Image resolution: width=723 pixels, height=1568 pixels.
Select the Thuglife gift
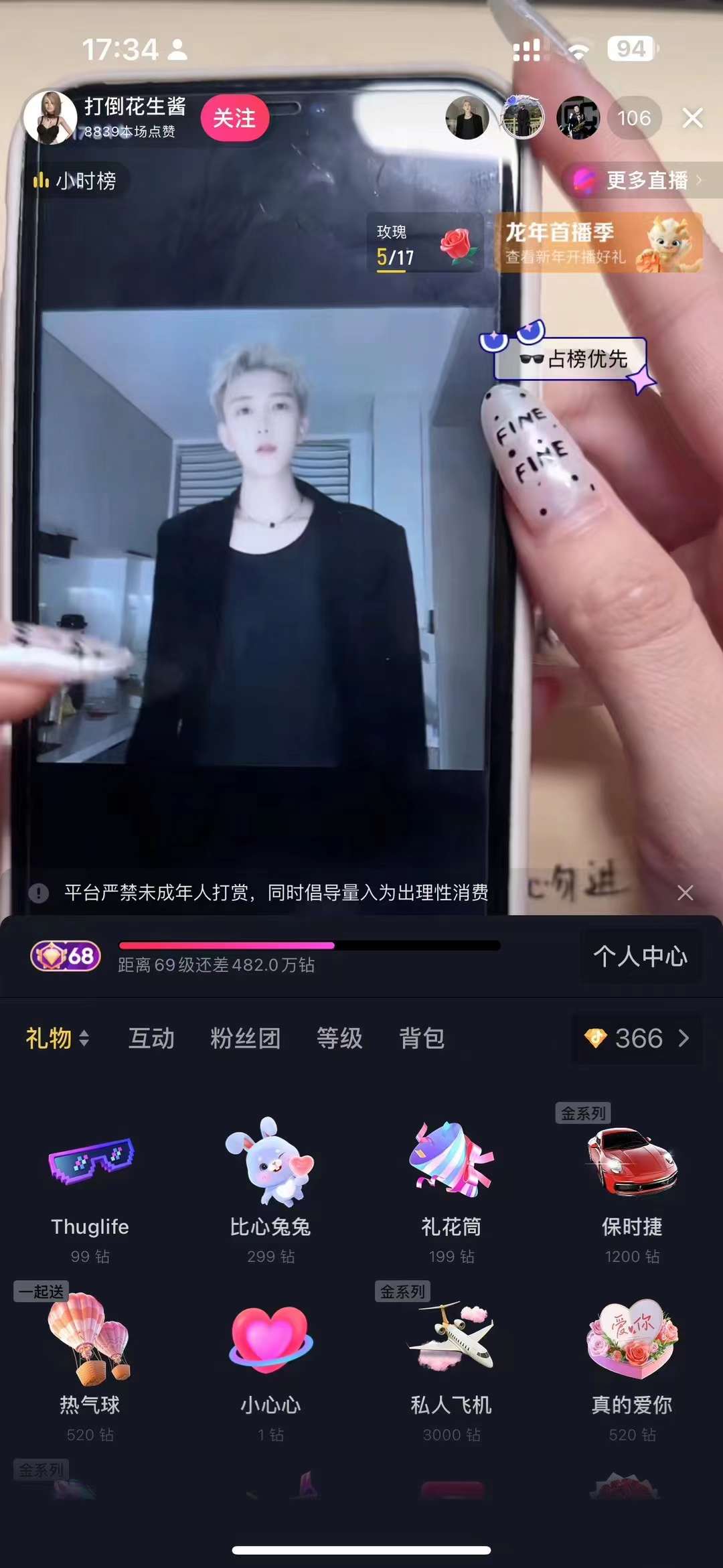click(x=90, y=1186)
